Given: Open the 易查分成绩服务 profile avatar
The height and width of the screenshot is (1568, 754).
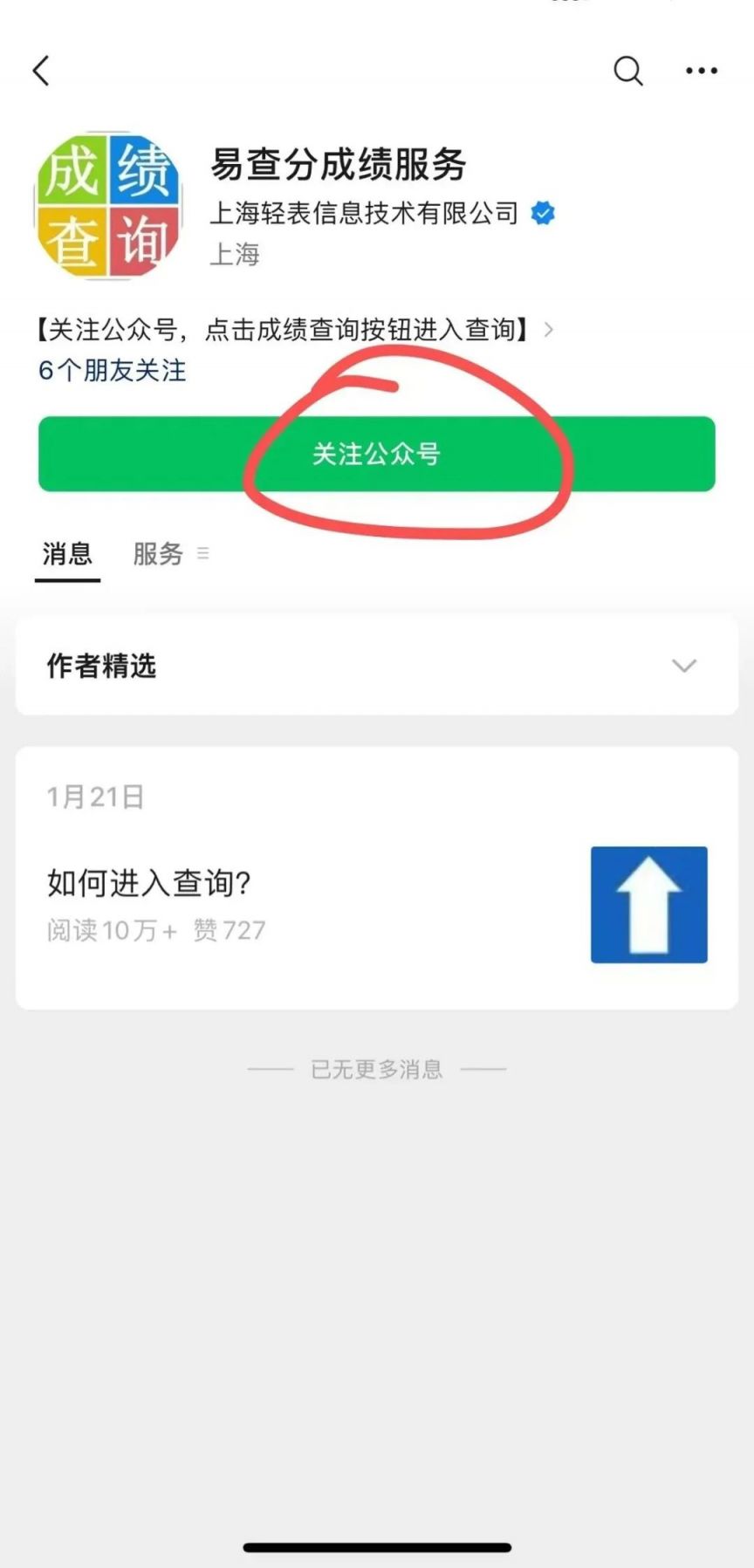Looking at the screenshot, I should pyautogui.click(x=107, y=206).
